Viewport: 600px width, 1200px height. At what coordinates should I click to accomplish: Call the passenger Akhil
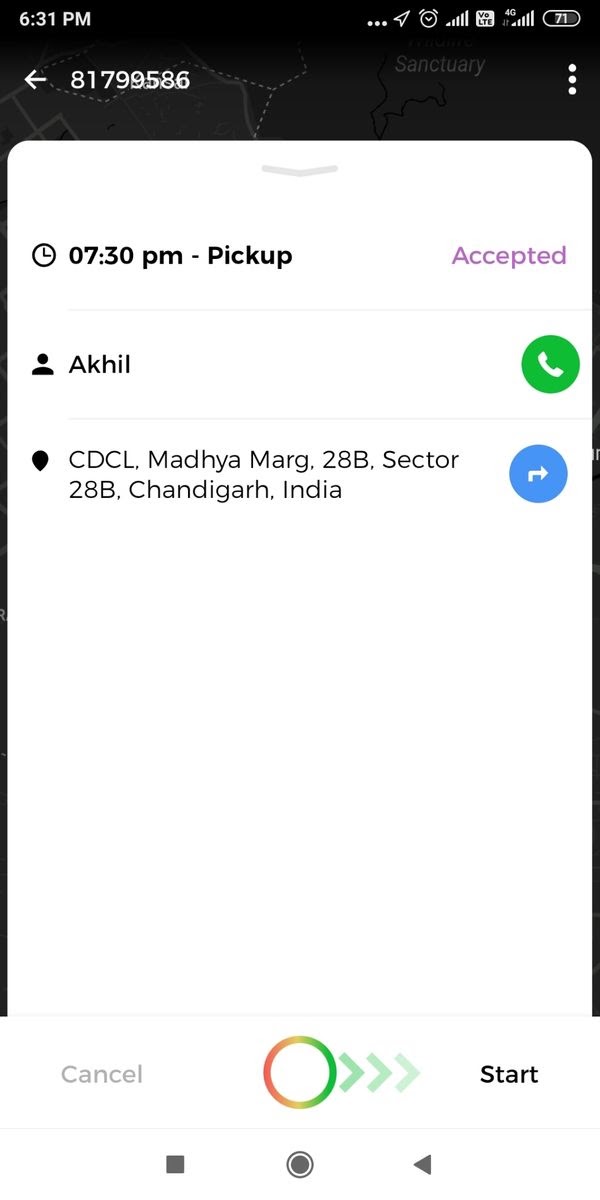pyautogui.click(x=550, y=365)
